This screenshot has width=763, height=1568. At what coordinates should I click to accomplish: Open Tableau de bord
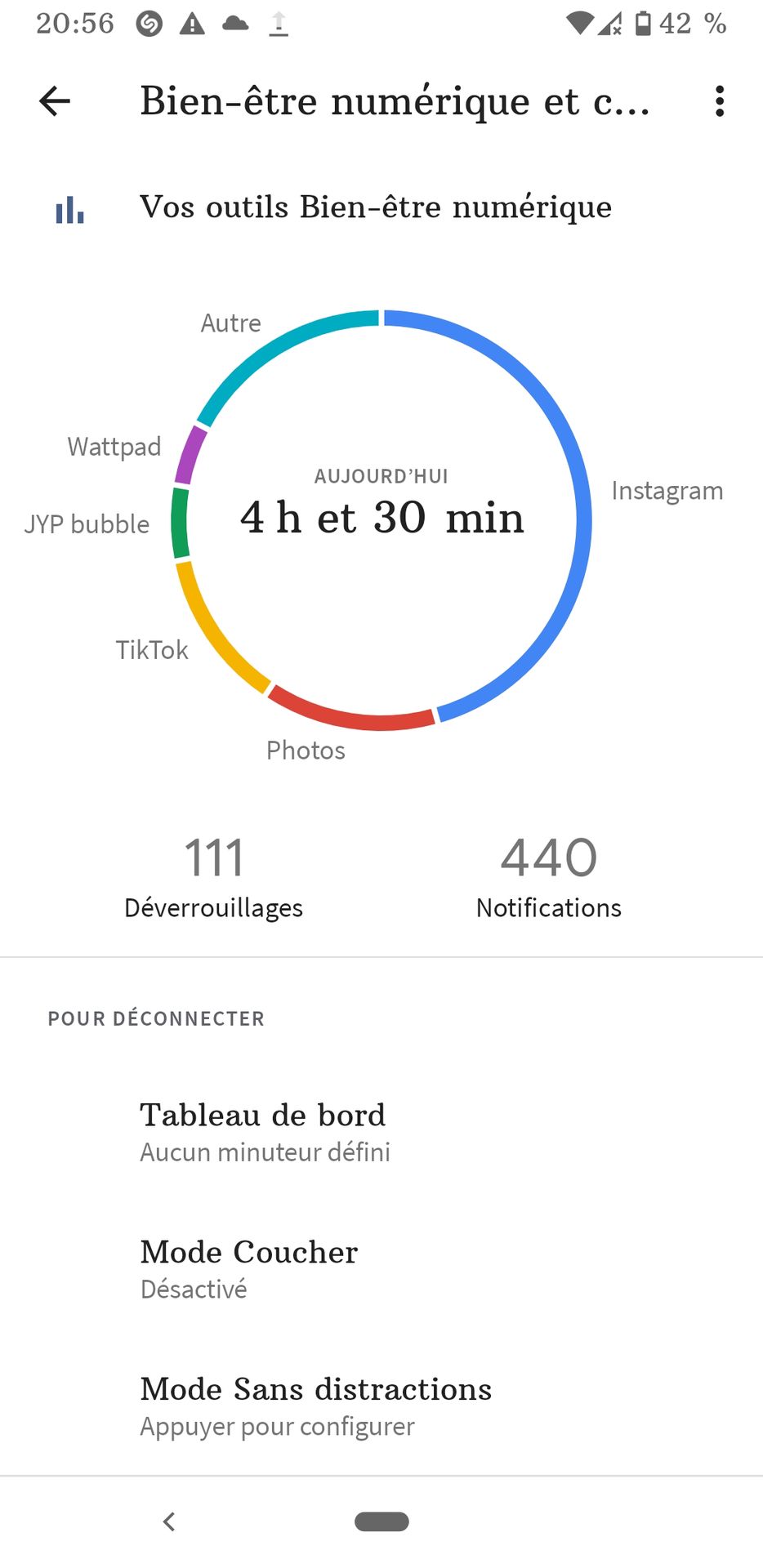[381, 1133]
